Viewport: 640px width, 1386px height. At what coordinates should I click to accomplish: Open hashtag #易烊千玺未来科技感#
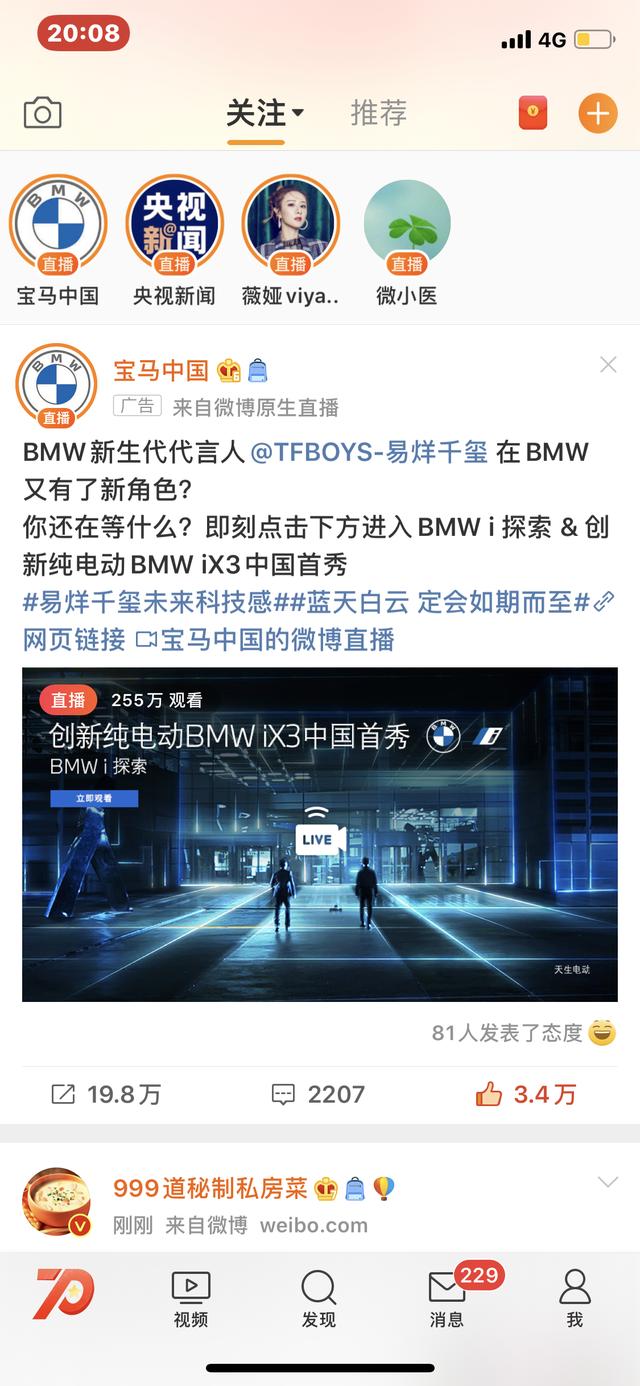[x=148, y=602]
